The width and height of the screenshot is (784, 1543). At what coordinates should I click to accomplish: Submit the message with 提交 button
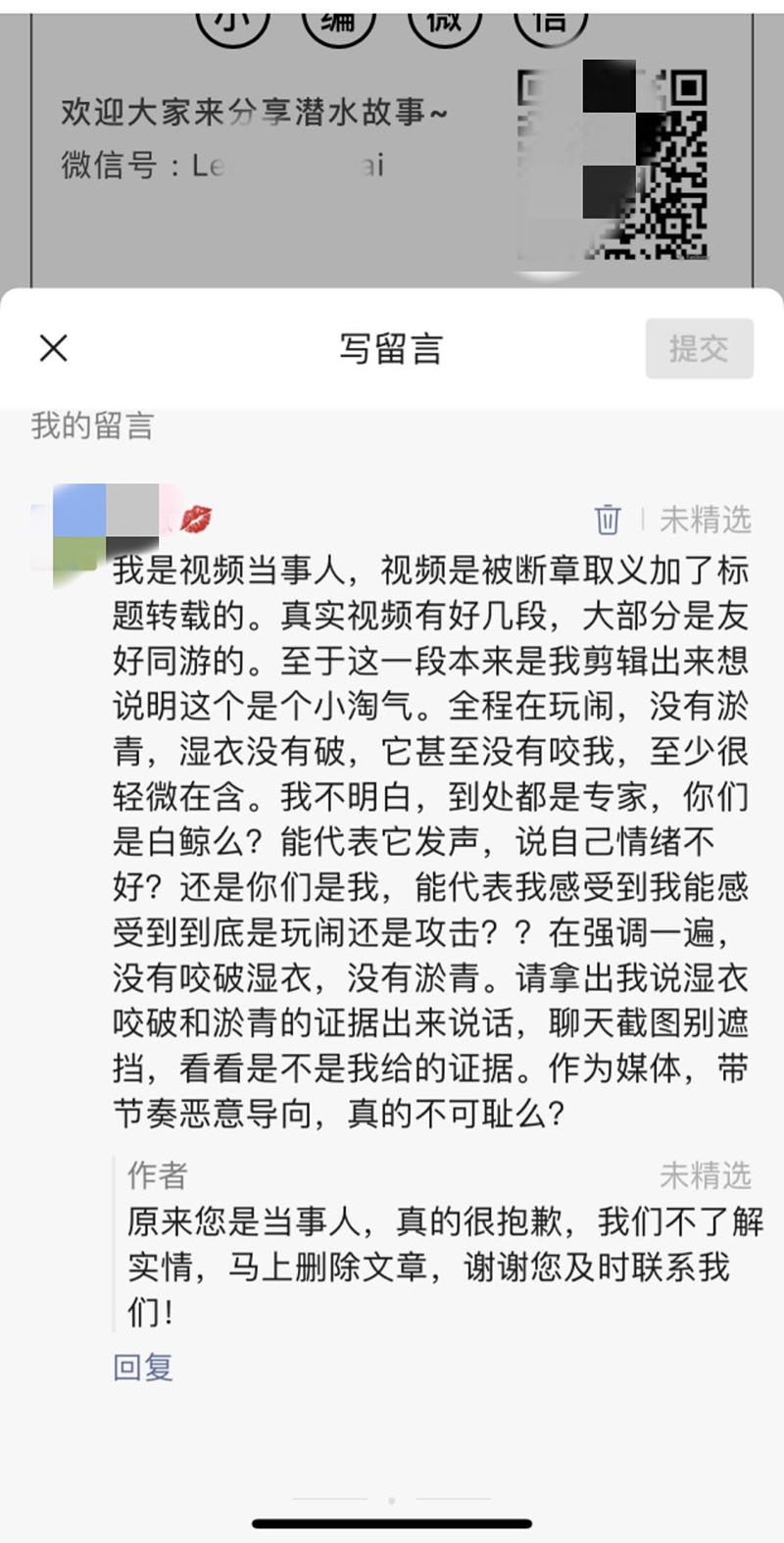pos(699,348)
